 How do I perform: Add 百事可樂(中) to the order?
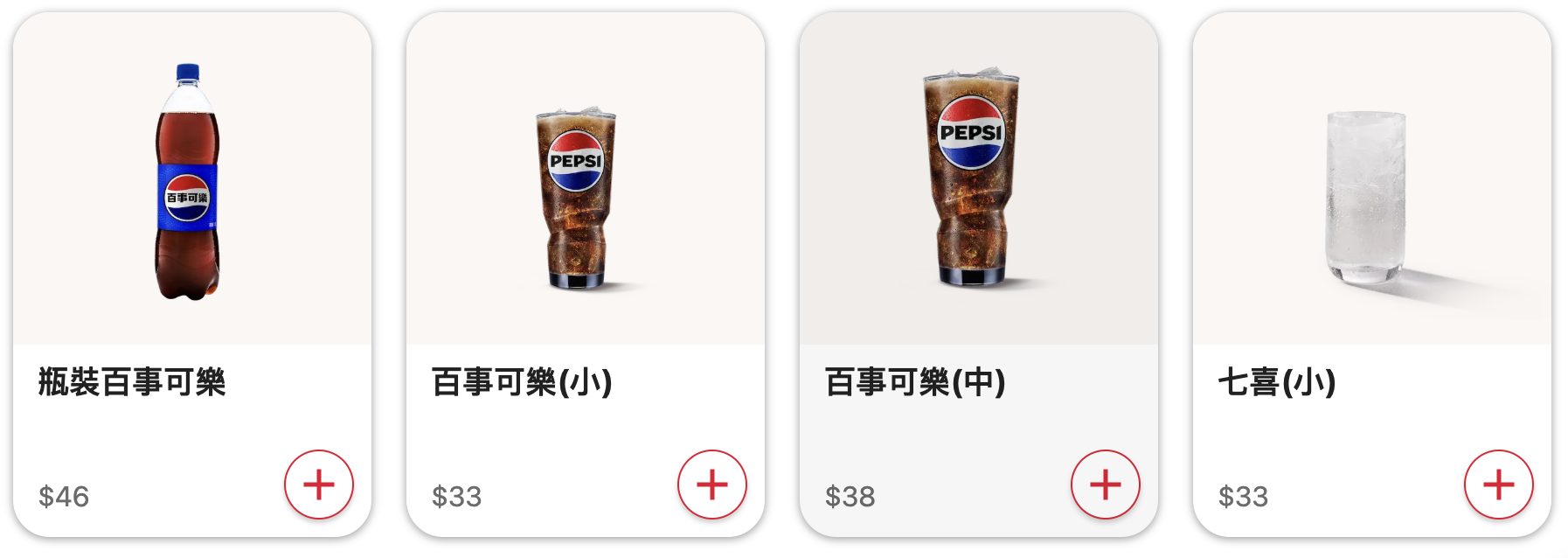click(1105, 485)
